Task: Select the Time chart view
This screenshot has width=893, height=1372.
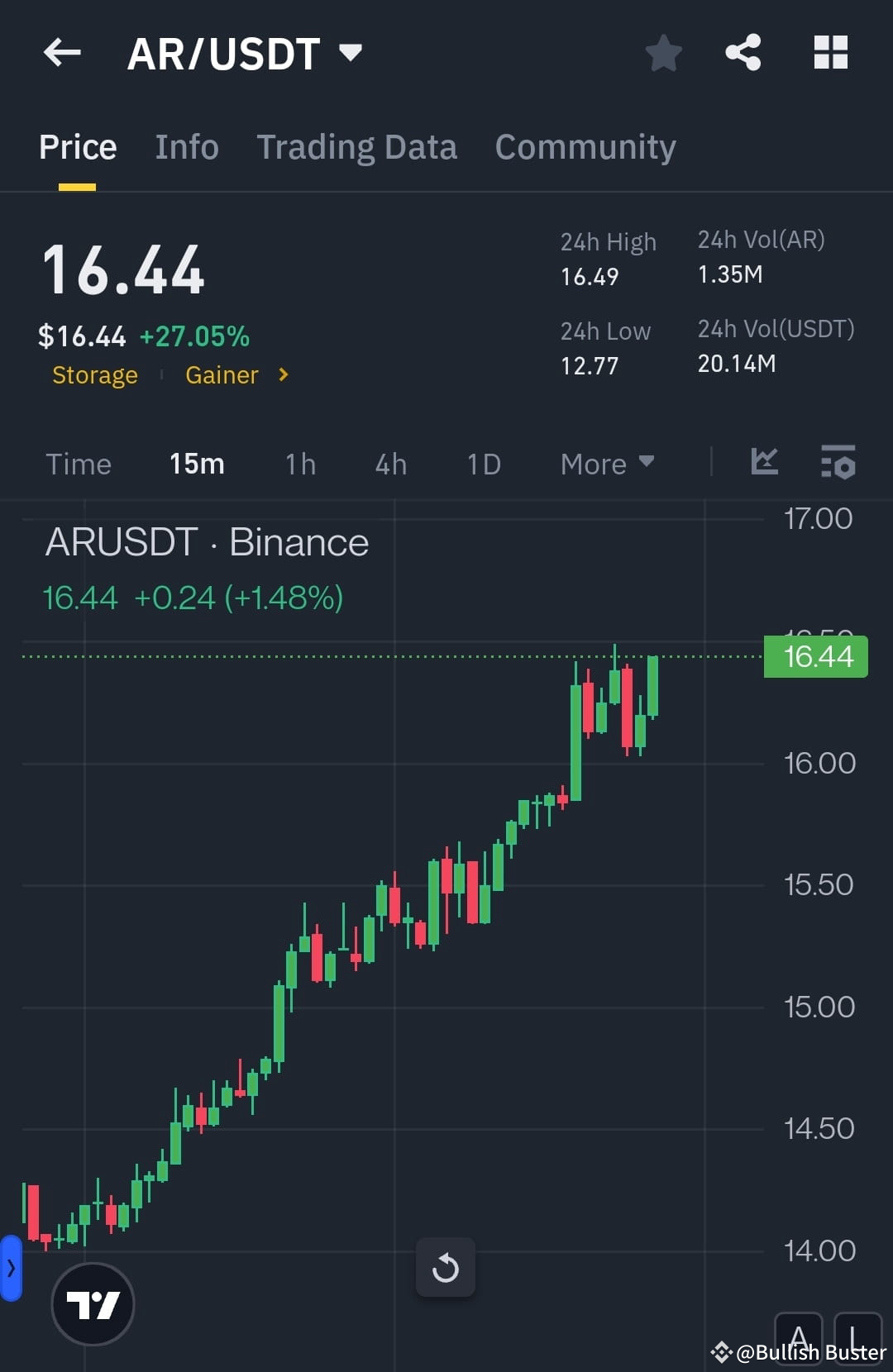Action: click(x=79, y=464)
